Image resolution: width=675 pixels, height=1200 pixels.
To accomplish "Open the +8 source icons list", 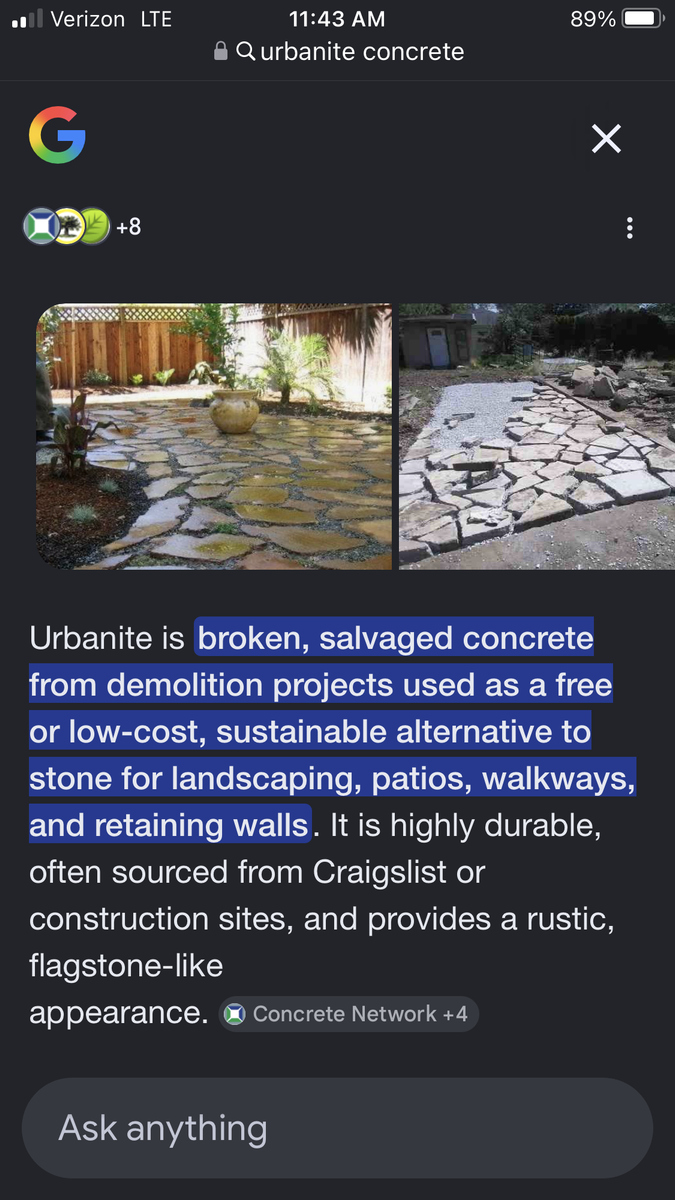I will (84, 227).
